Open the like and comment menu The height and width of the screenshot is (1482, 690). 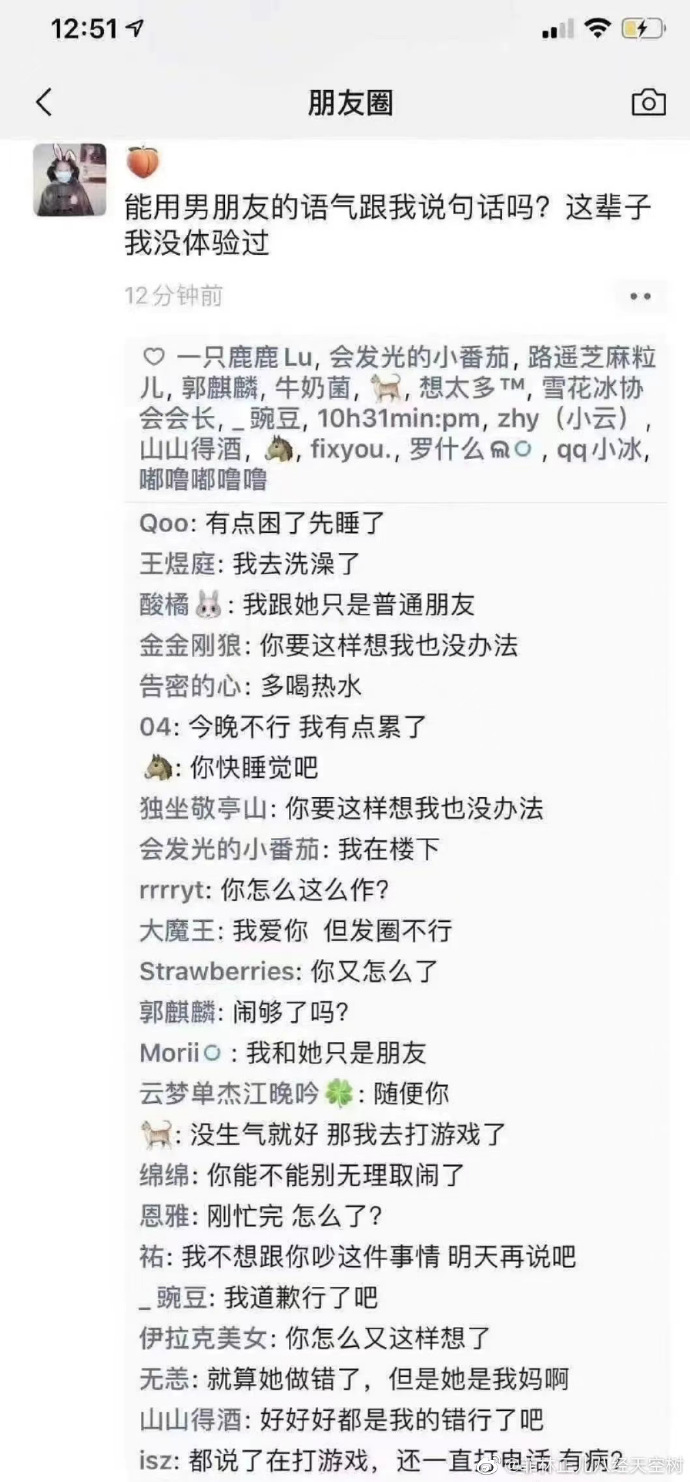[x=640, y=296]
